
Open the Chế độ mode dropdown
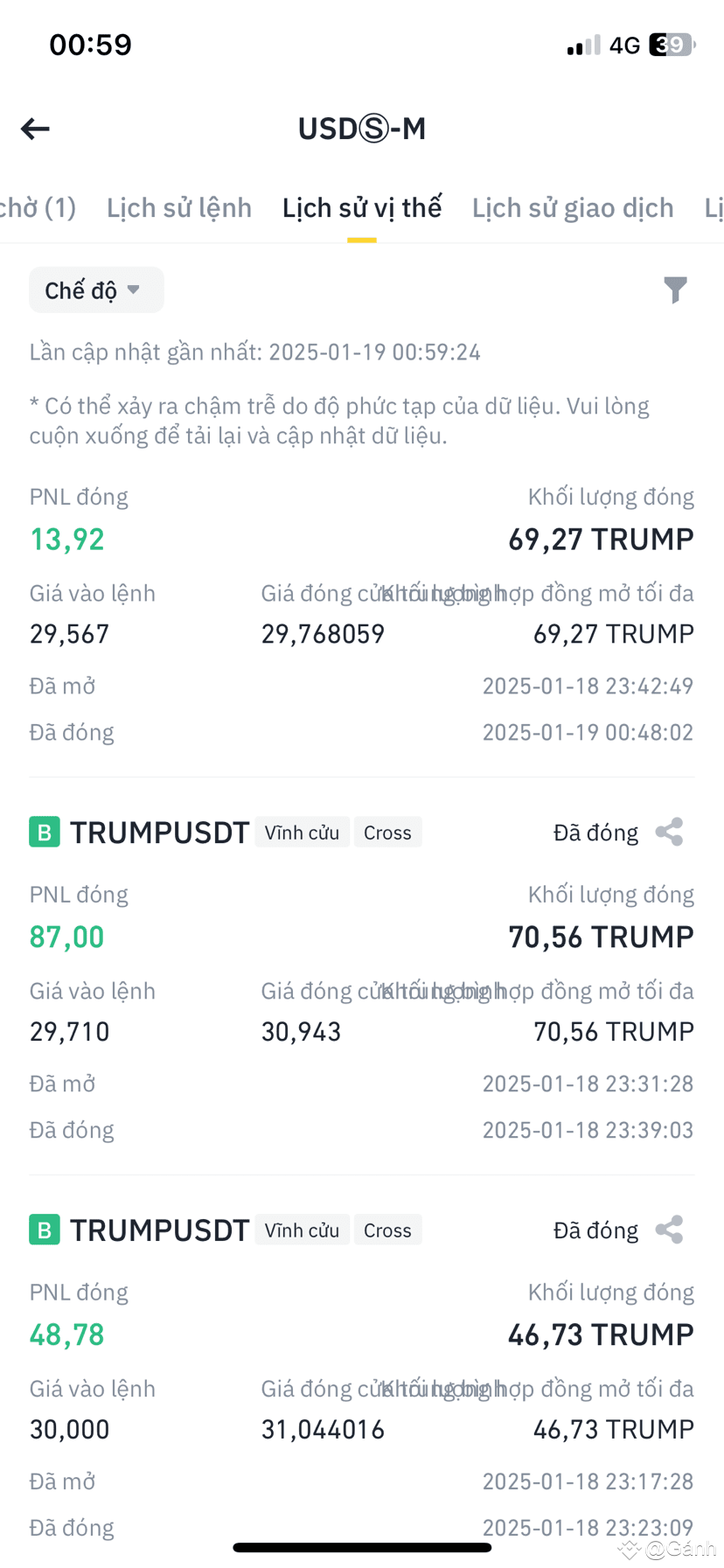(x=96, y=289)
